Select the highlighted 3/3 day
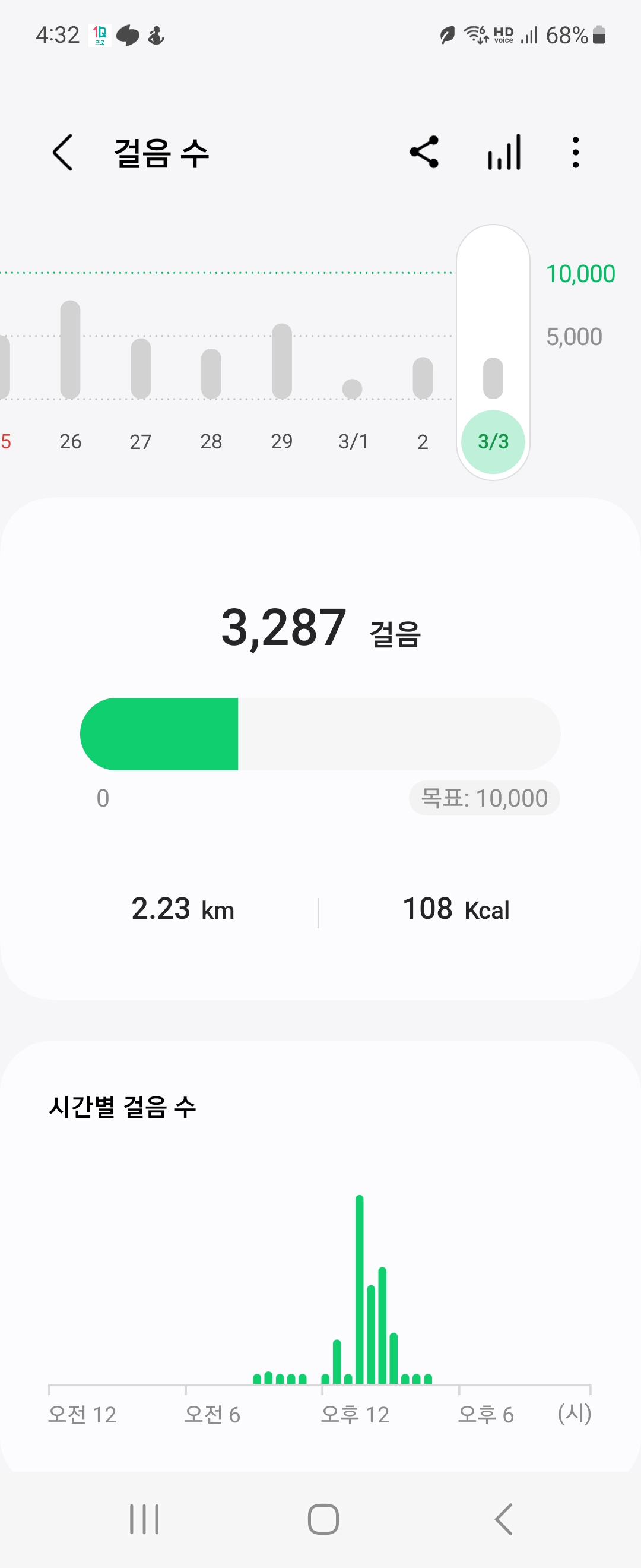The width and height of the screenshot is (641, 1568). (493, 441)
